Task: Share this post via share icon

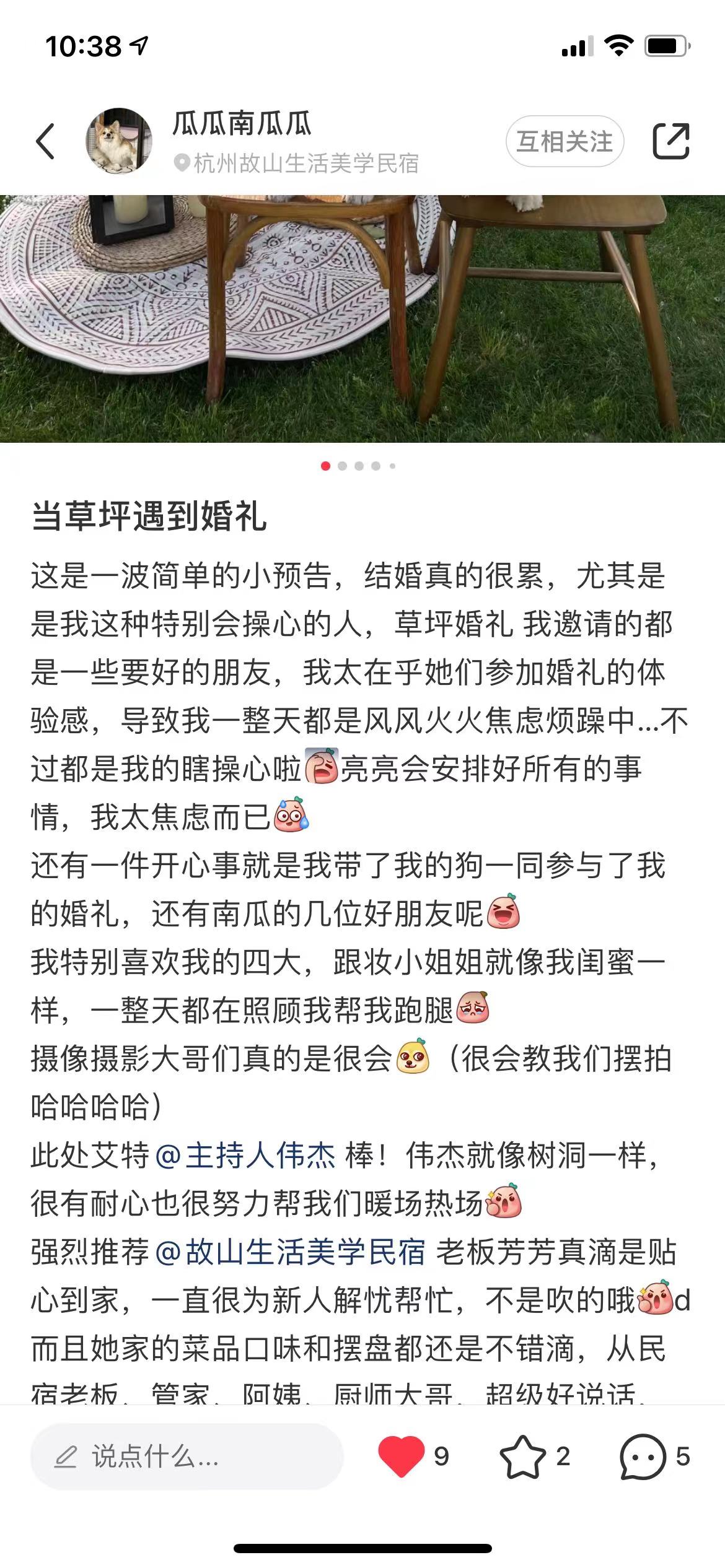Action: click(x=671, y=141)
